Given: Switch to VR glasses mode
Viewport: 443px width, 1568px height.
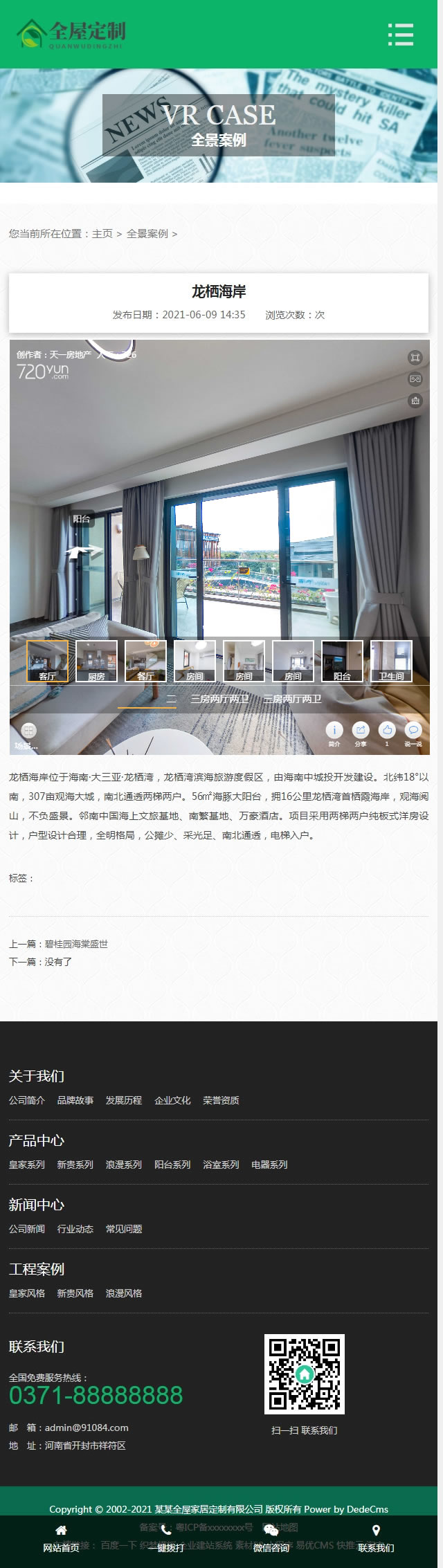Looking at the screenshot, I should tap(415, 379).
